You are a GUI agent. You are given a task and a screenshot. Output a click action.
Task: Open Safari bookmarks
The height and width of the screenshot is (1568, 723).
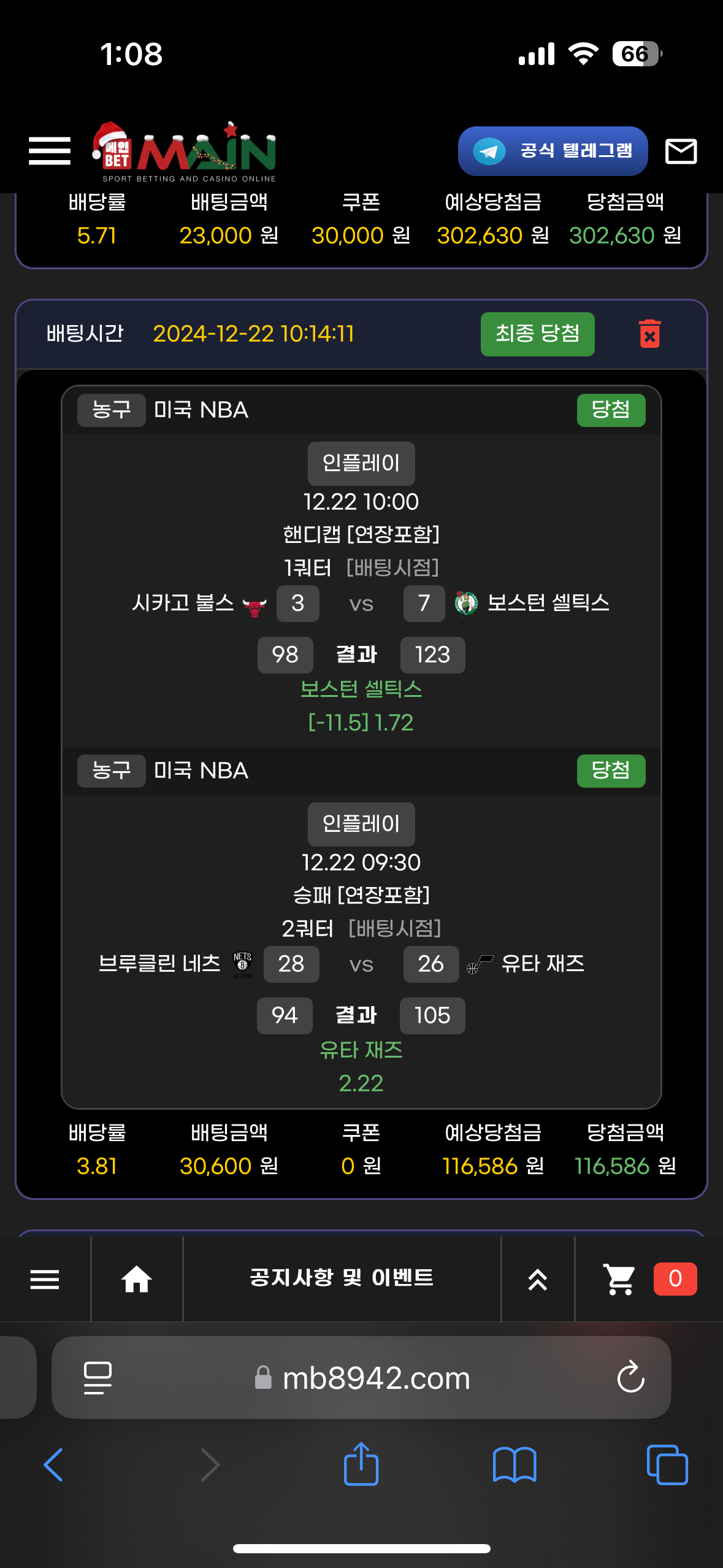coord(515,1465)
